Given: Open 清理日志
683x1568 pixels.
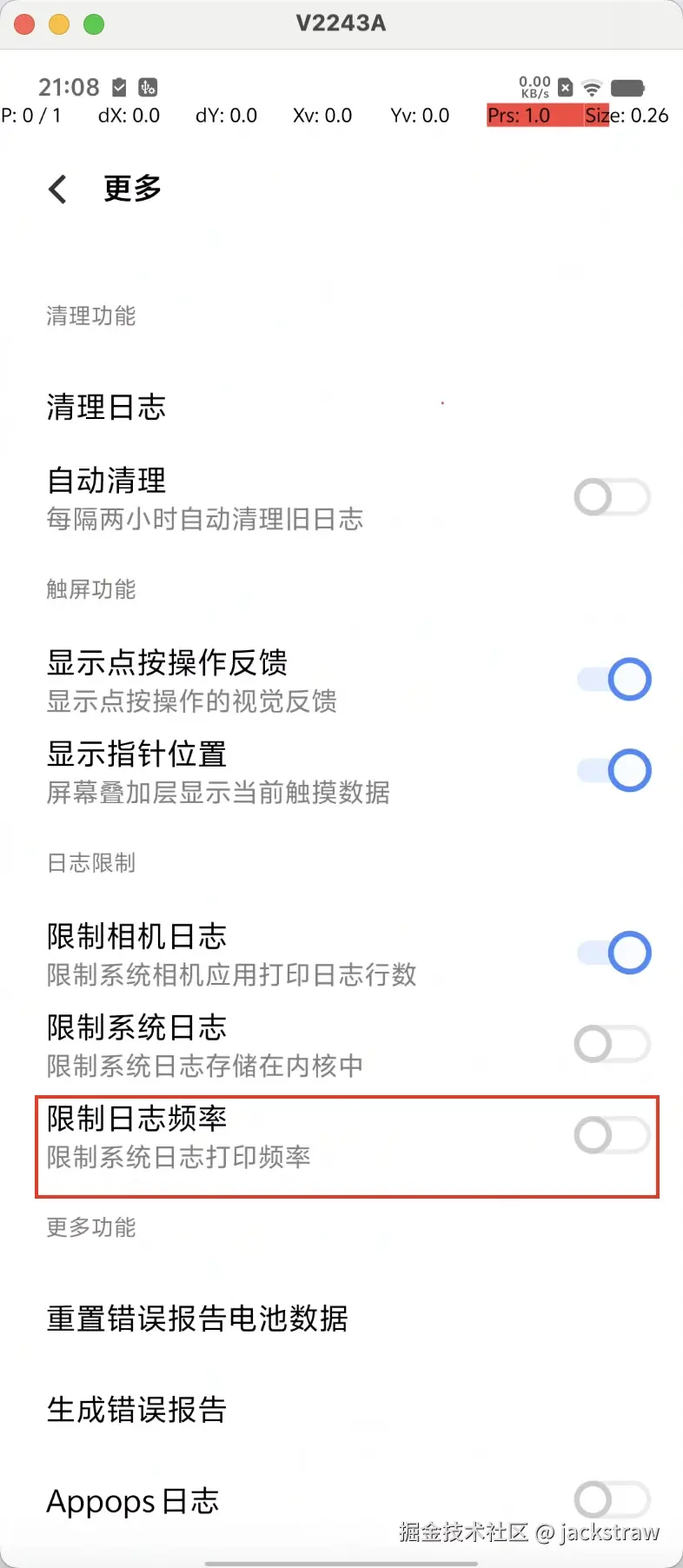Looking at the screenshot, I should tap(106, 407).
